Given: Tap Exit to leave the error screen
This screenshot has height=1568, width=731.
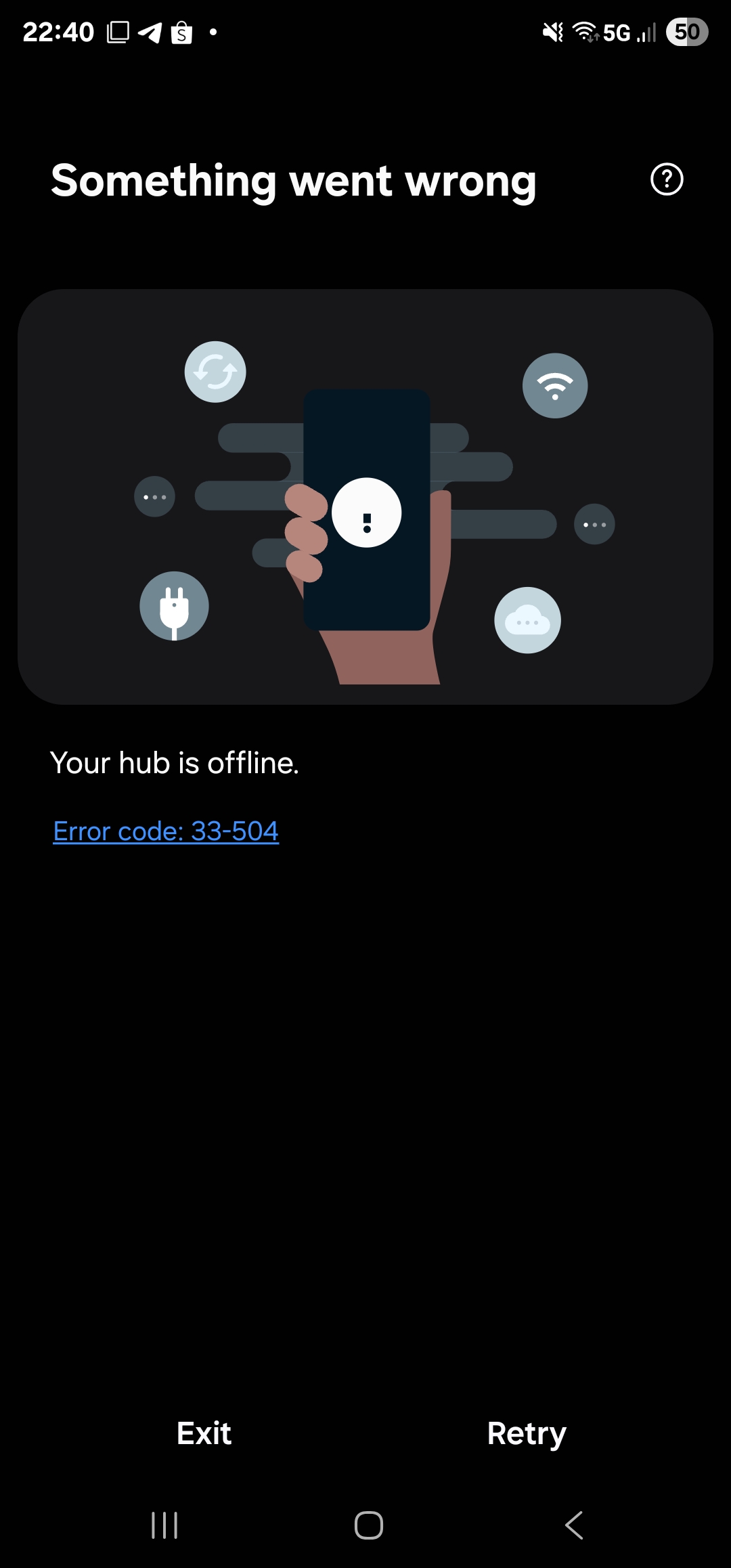Looking at the screenshot, I should point(204,1433).
